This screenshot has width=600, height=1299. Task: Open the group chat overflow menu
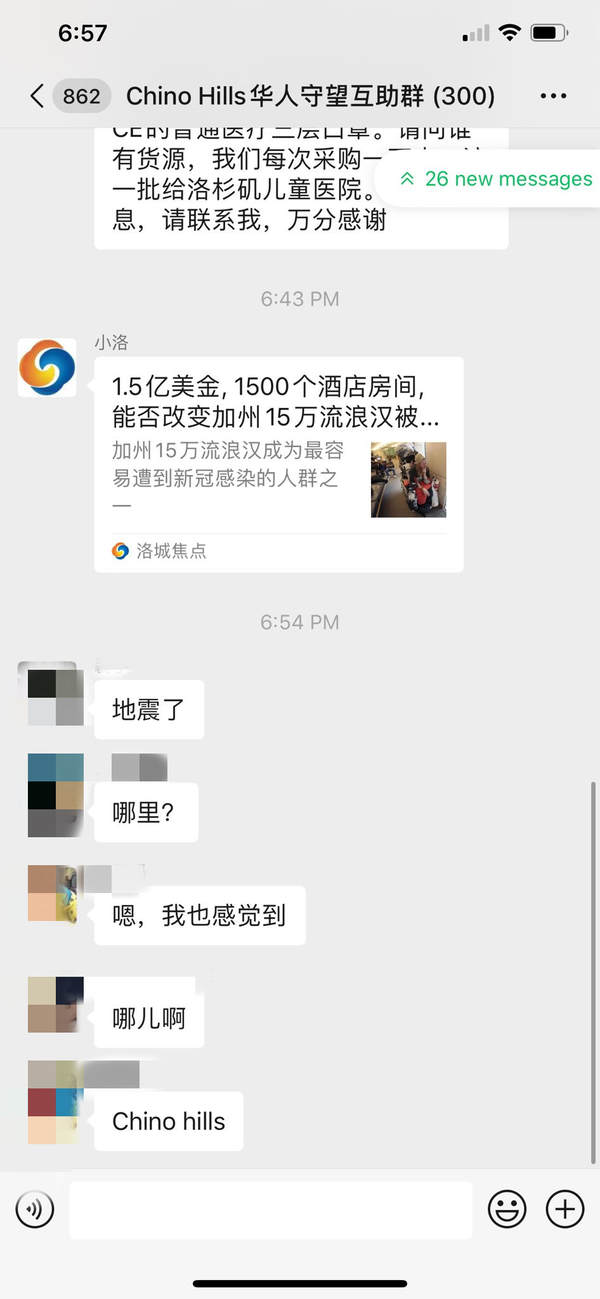tap(553, 96)
